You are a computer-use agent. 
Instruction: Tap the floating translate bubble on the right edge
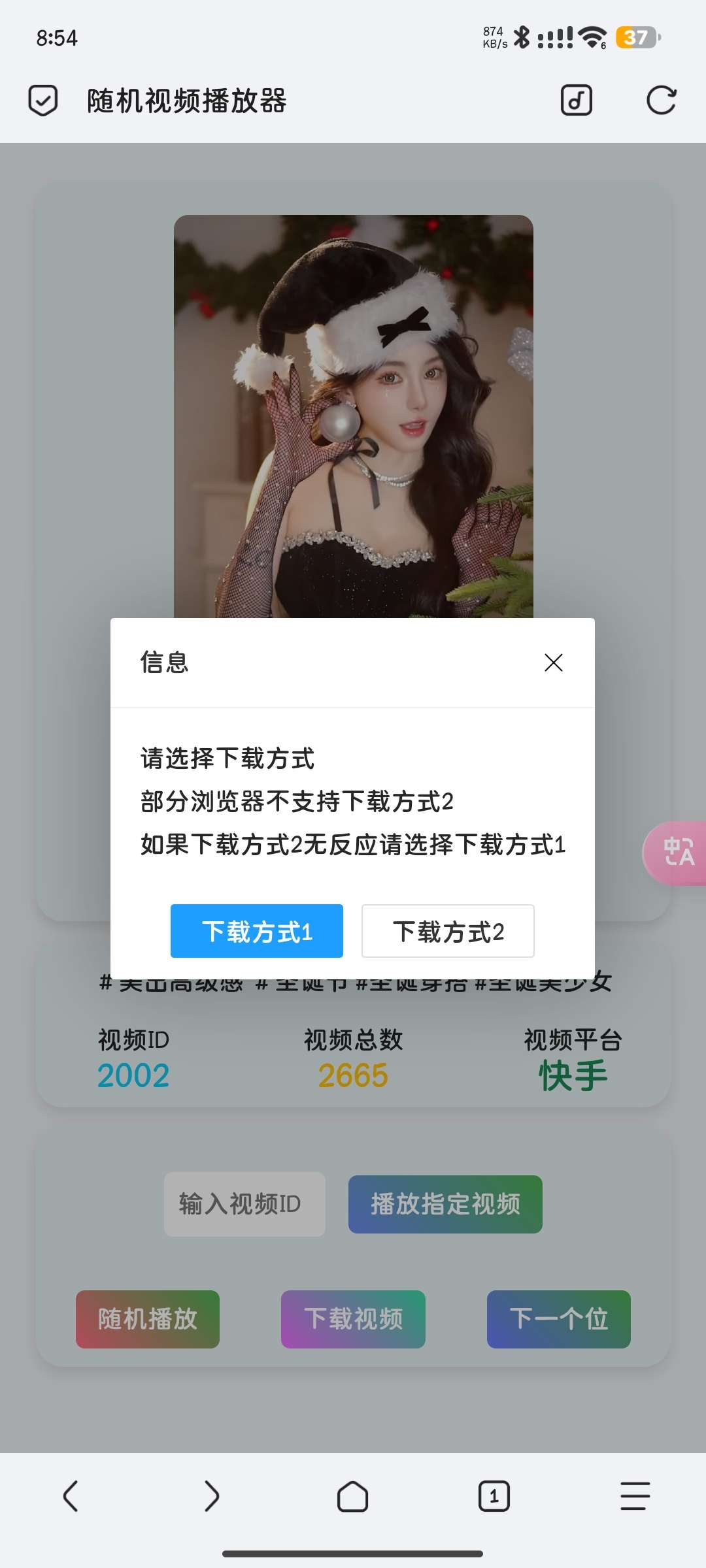point(679,853)
